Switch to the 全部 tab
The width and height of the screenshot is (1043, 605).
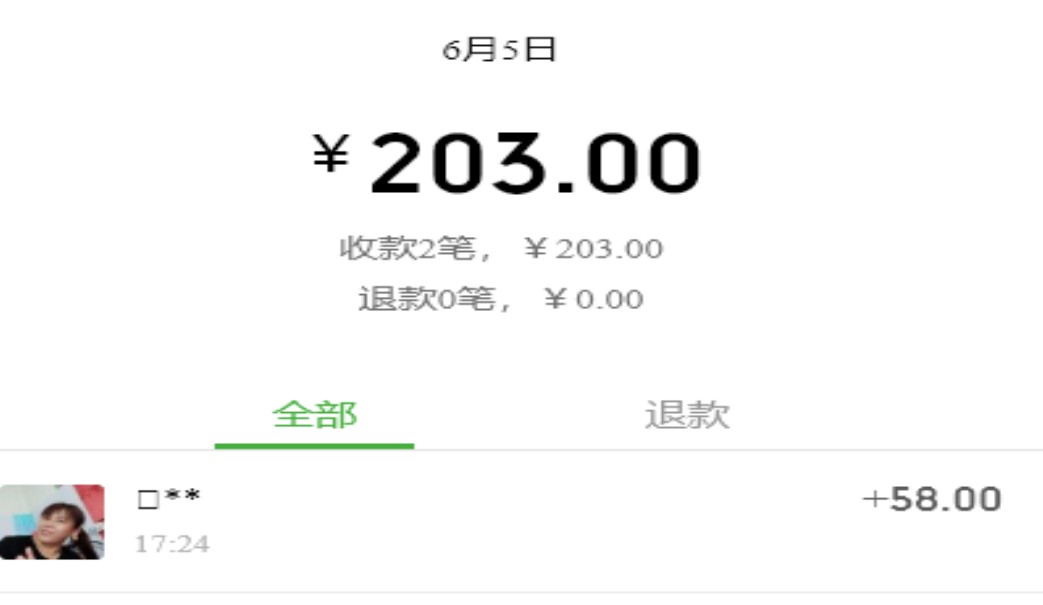click(x=314, y=415)
